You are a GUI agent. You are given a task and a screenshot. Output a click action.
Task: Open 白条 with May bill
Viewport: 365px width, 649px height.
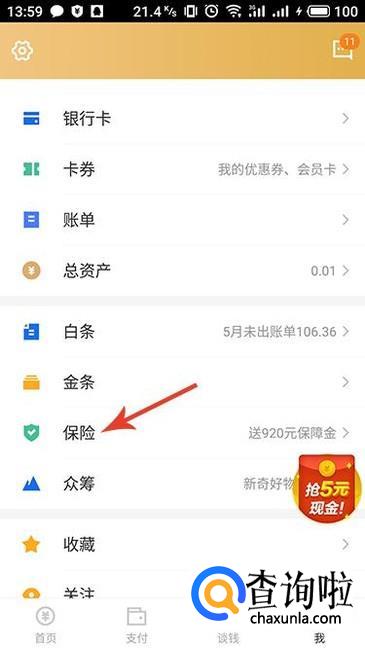182,332
